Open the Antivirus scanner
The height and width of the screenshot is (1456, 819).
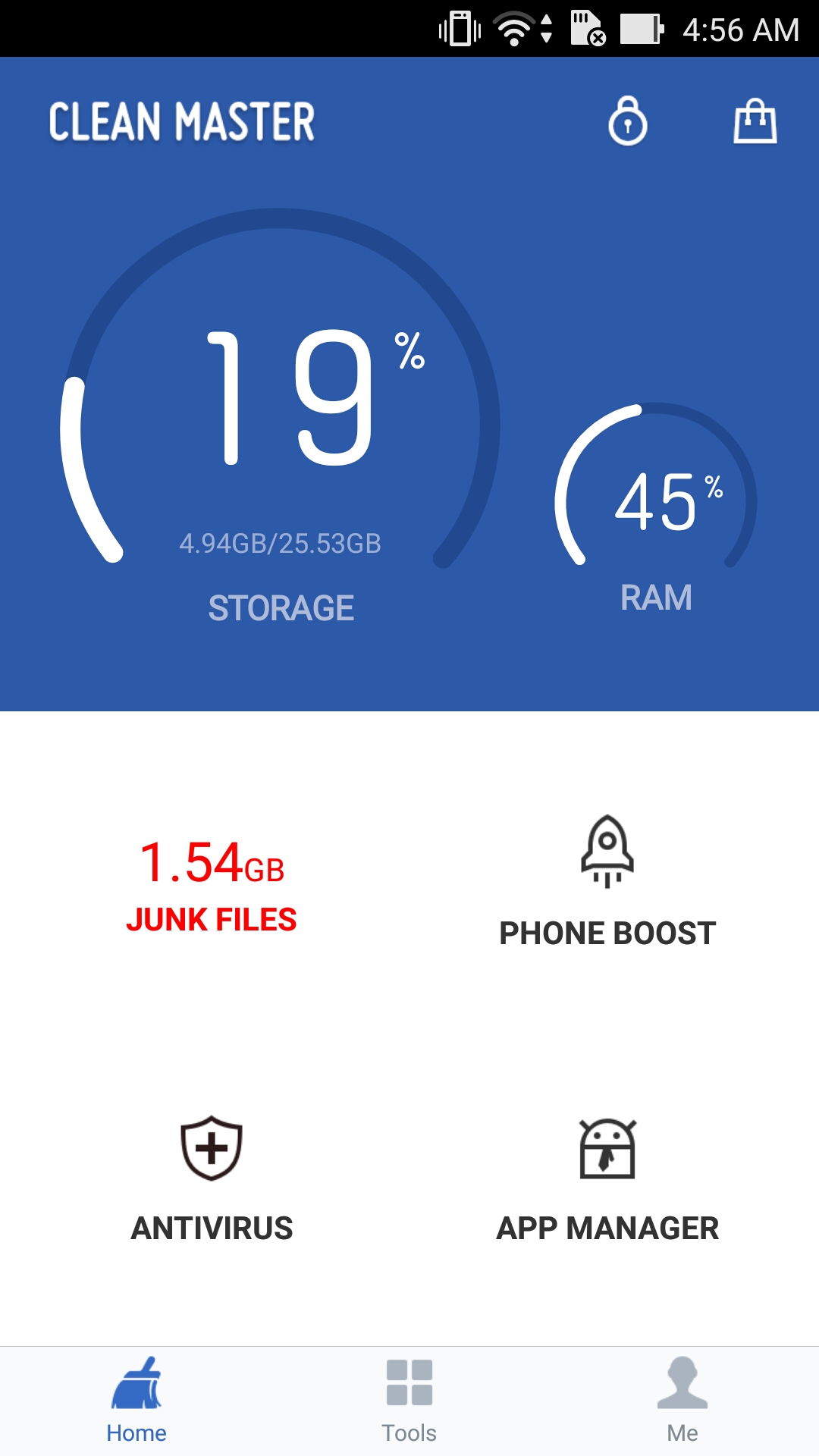point(212,1180)
